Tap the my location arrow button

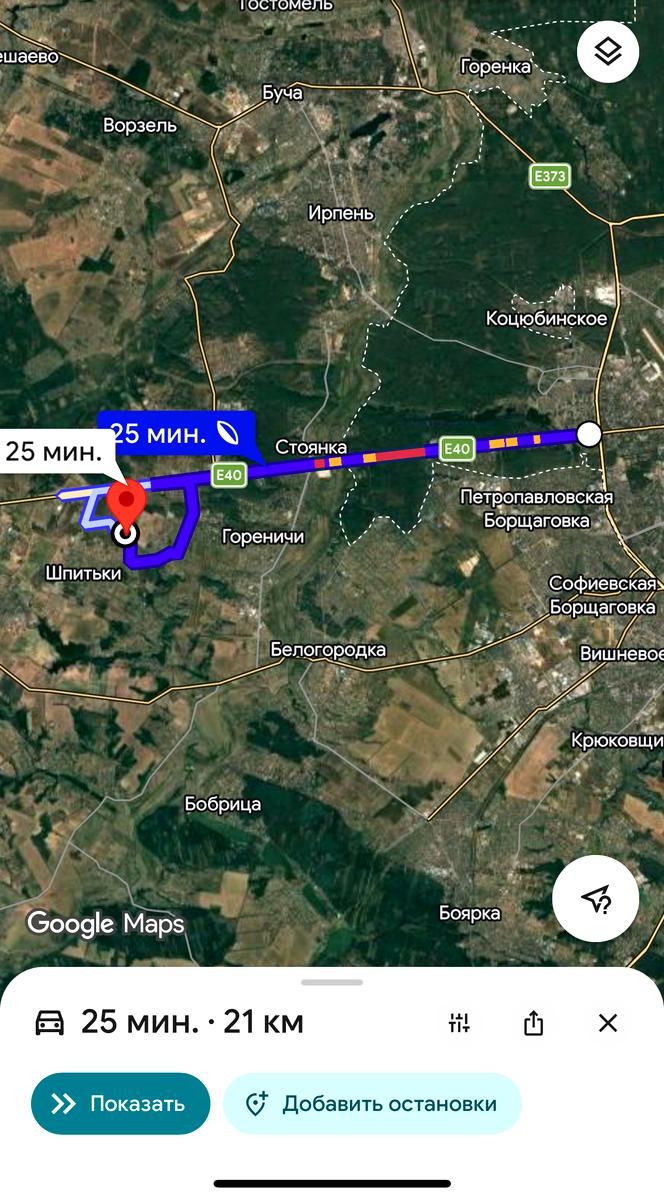(x=596, y=898)
